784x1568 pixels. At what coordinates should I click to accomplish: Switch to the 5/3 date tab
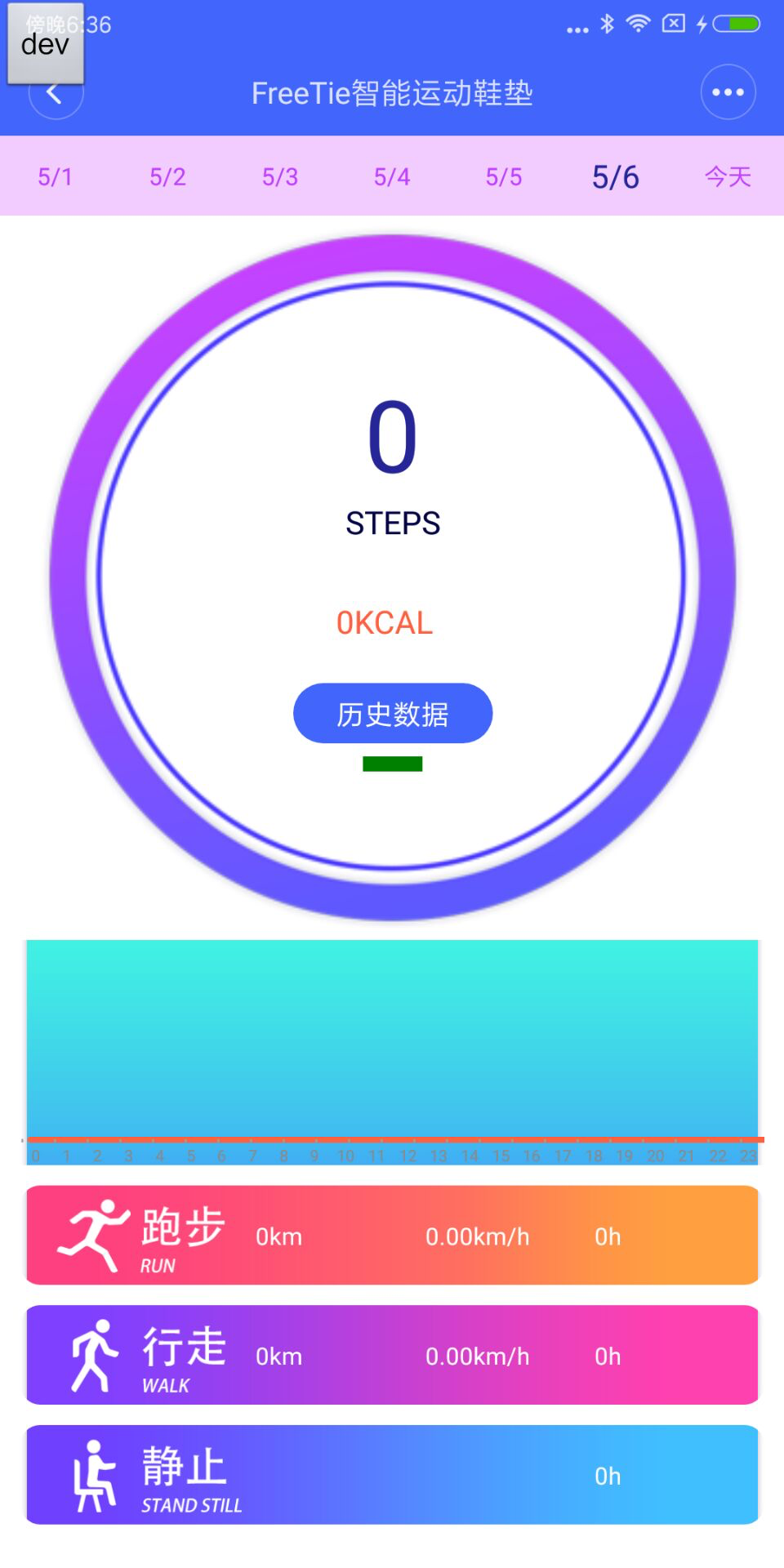tap(279, 176)
